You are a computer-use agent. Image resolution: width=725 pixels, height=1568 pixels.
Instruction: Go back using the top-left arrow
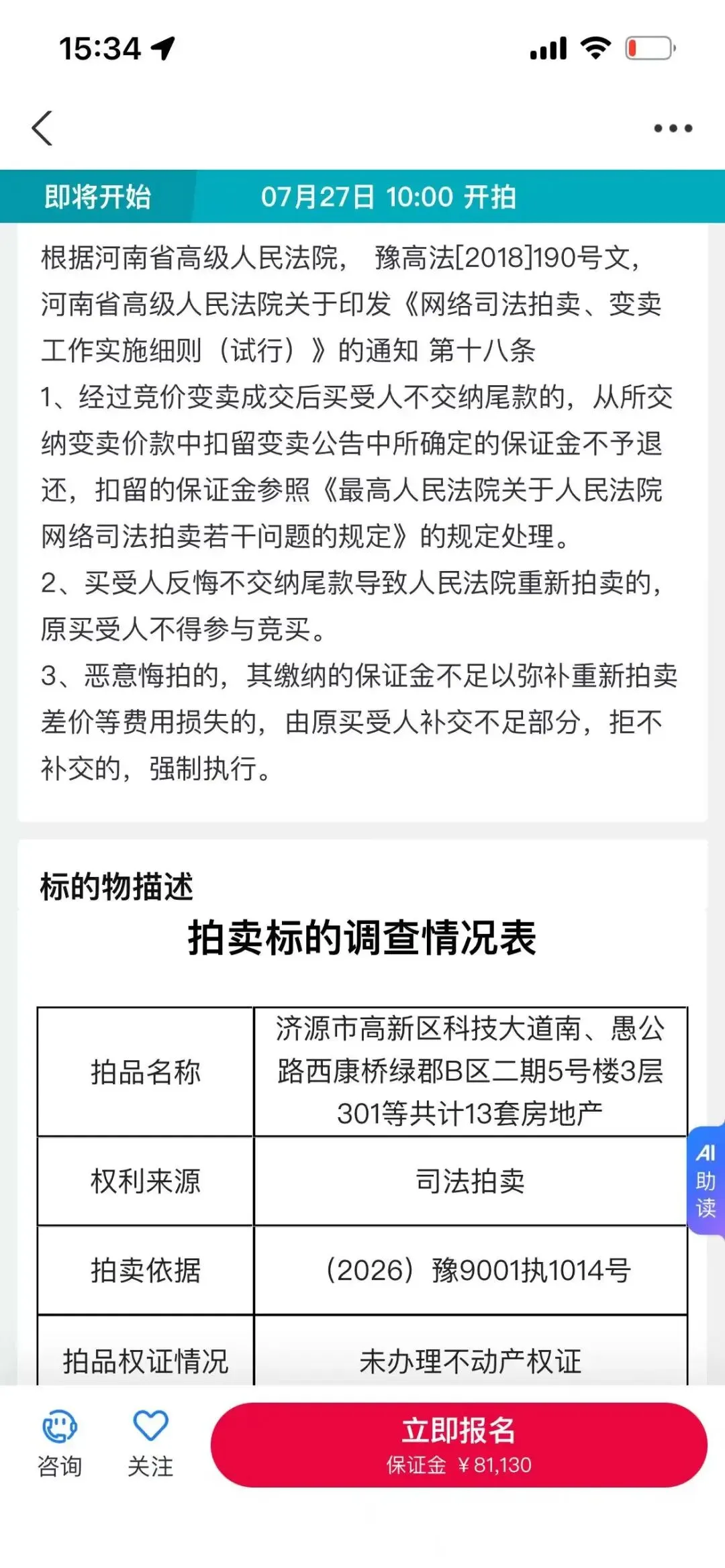(x=42, y=128)
